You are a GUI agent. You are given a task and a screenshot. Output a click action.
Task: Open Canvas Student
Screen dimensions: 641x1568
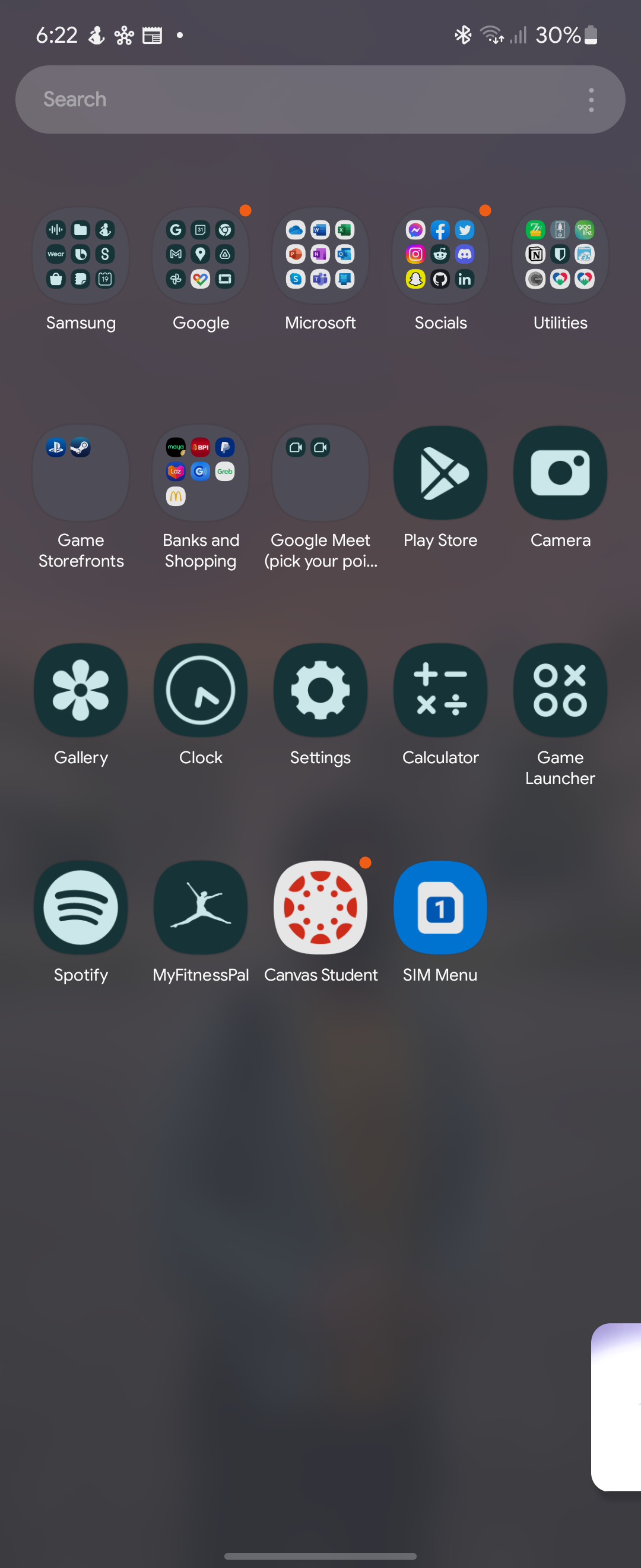coord(320,907)
